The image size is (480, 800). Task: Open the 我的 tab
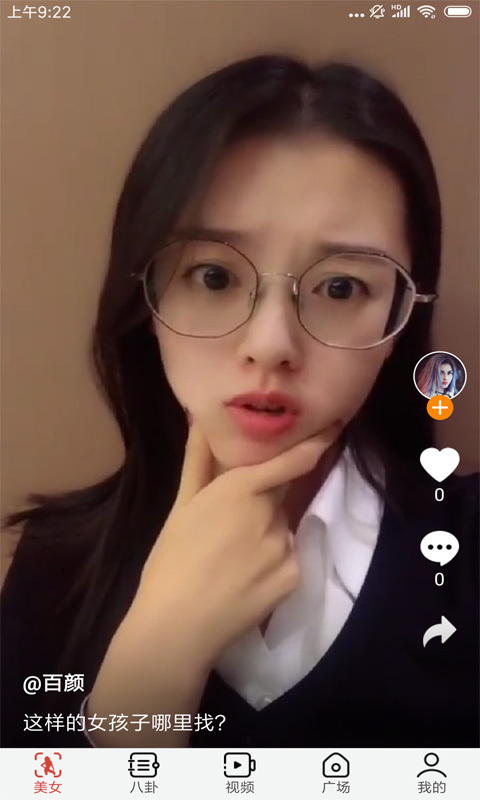pyautogui.click(x=432, y=773)
